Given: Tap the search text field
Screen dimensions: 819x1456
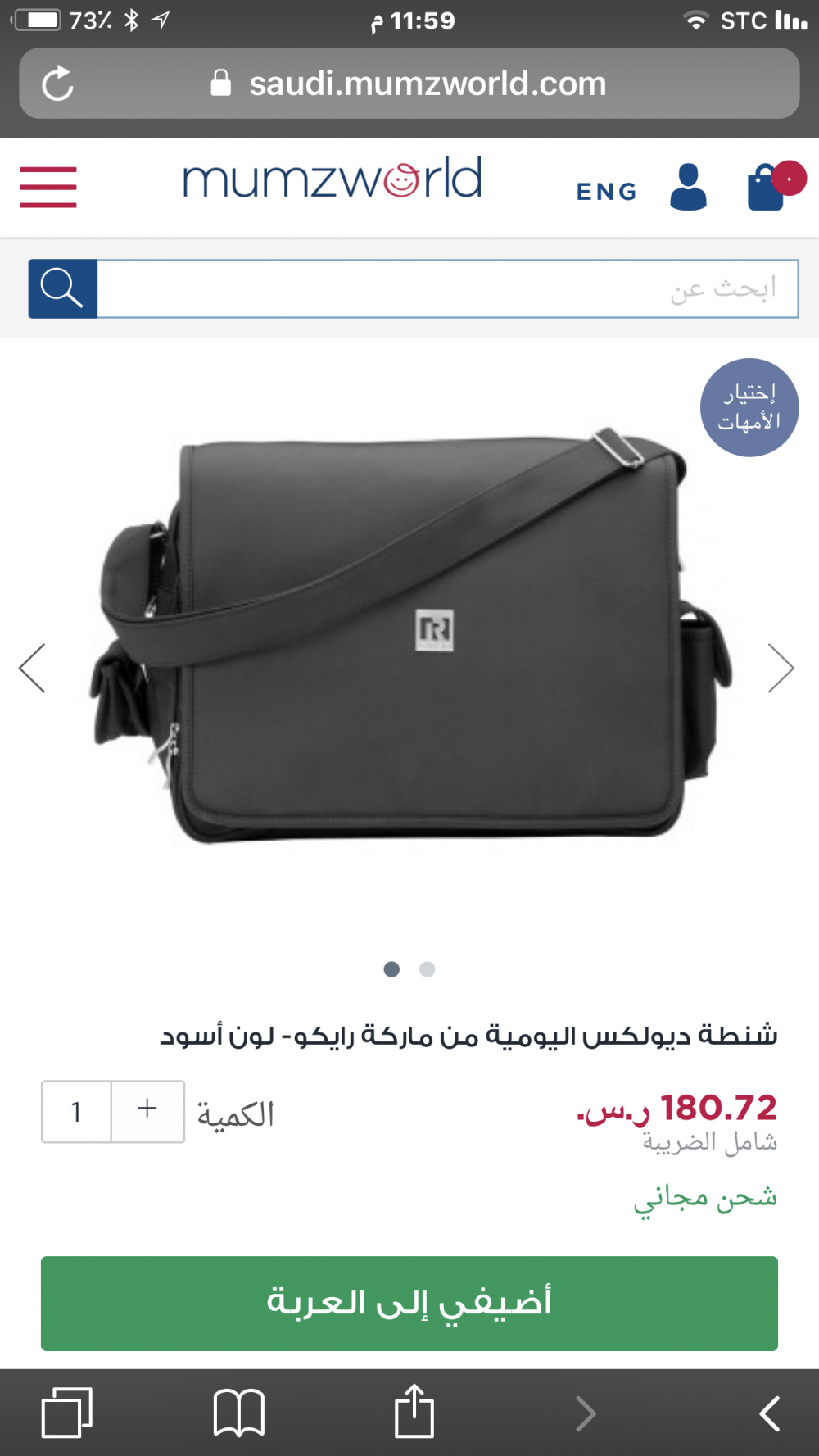Looking at the screenshot, I should pos(446,288).
